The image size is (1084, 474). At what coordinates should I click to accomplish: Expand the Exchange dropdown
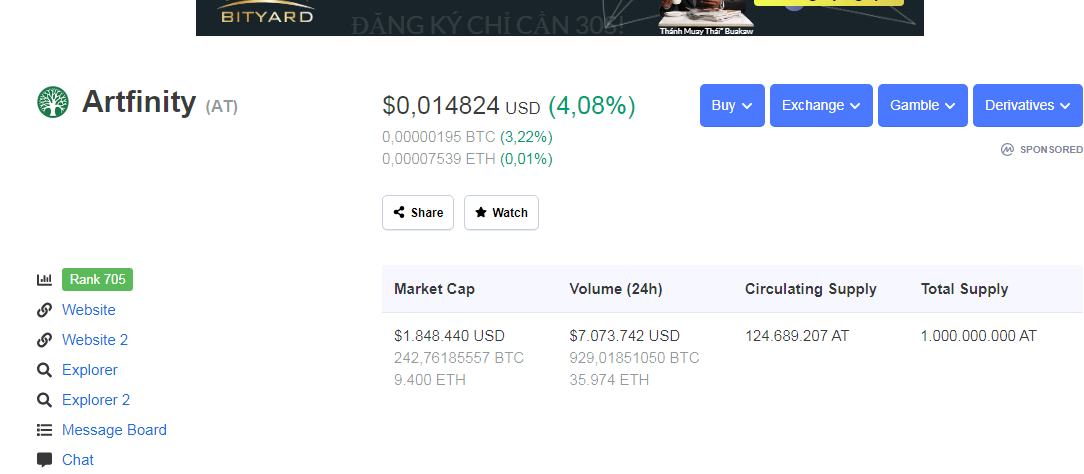pyautogui.click(x=821, y=105)
